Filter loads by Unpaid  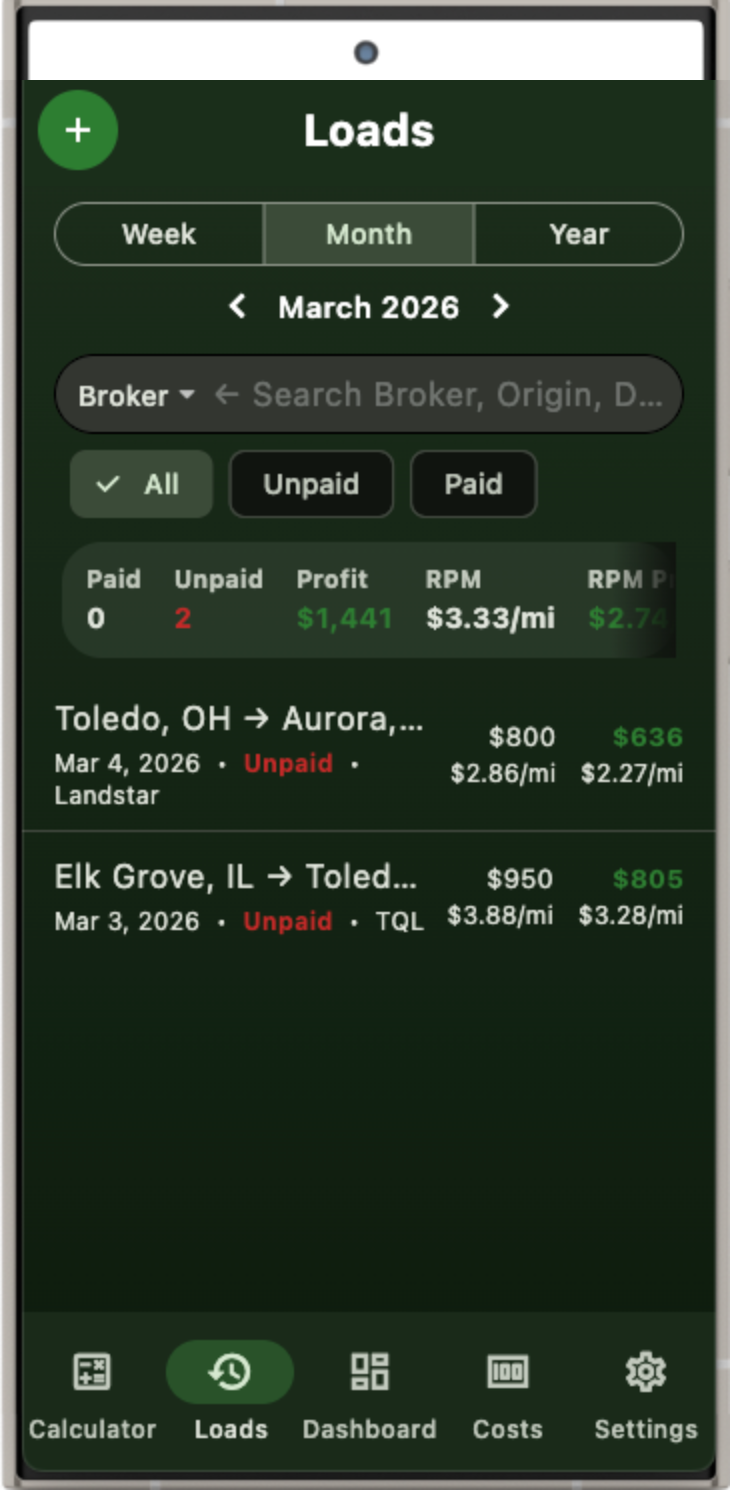click(x=311, y=484)
